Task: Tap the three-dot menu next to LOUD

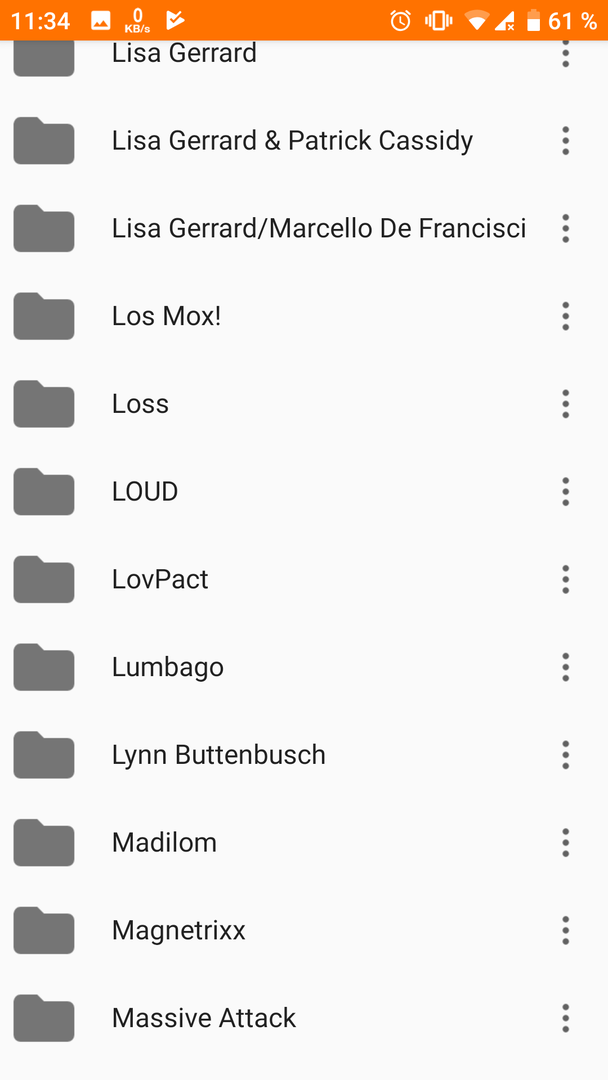Action: pos(565,491)
